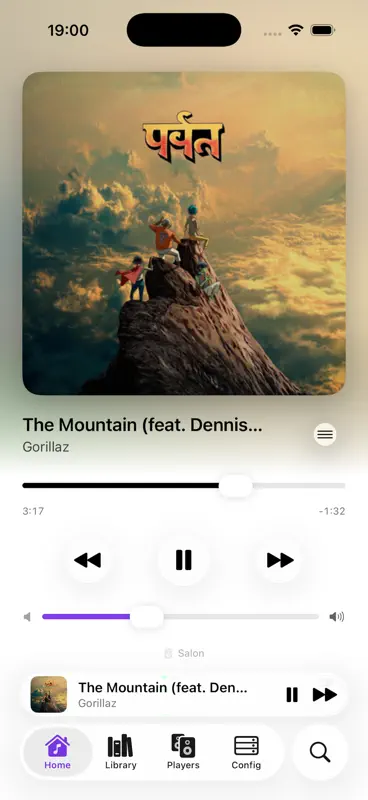Viewport: 368px width, 800px height.
Task: Open the queue menu button beside the title
Action: [x=325, y=435]
